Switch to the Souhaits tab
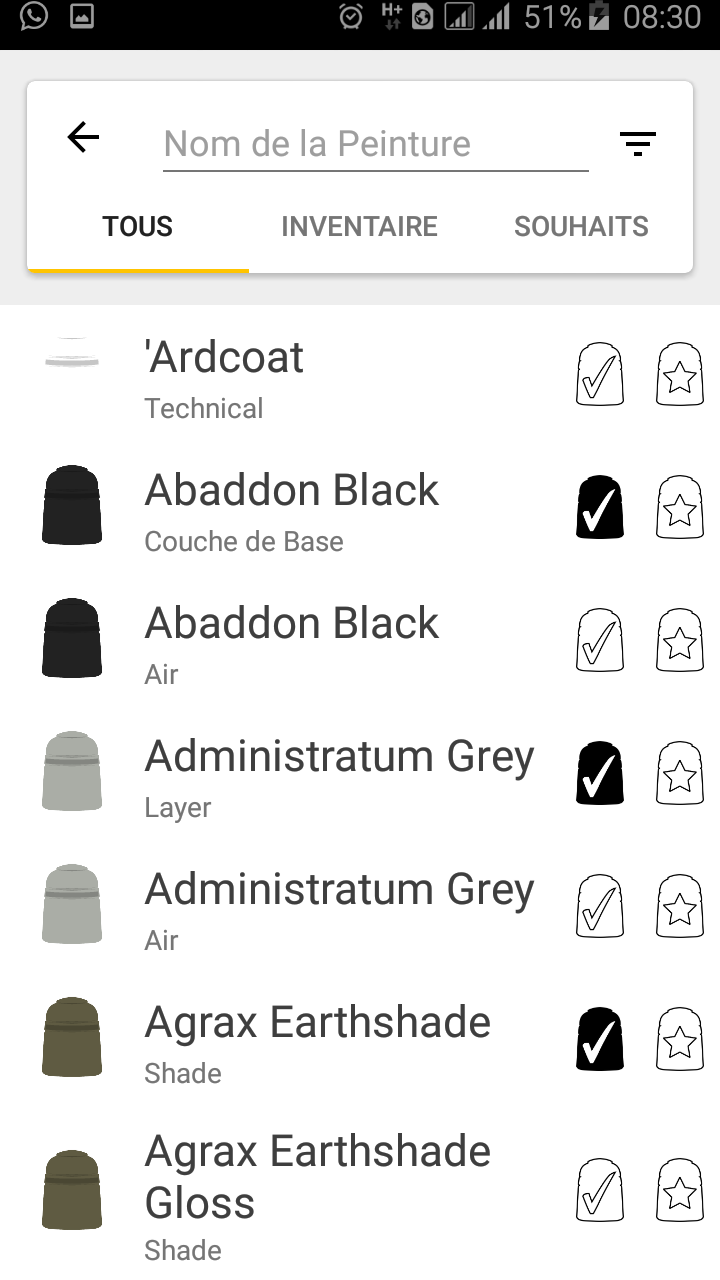Viewport: 720px width, 1280px height. click(581, 227)
